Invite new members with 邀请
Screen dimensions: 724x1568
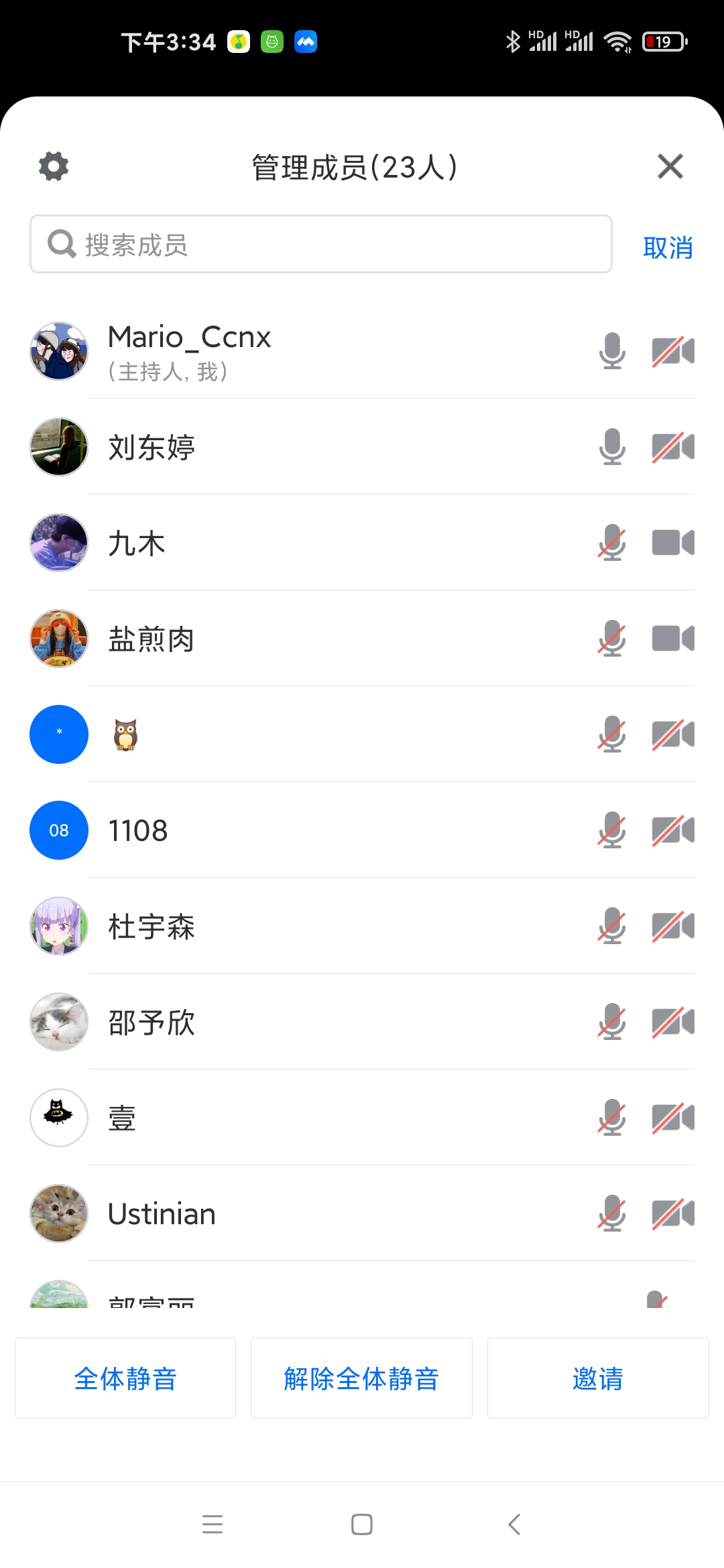coord(598,1378)
